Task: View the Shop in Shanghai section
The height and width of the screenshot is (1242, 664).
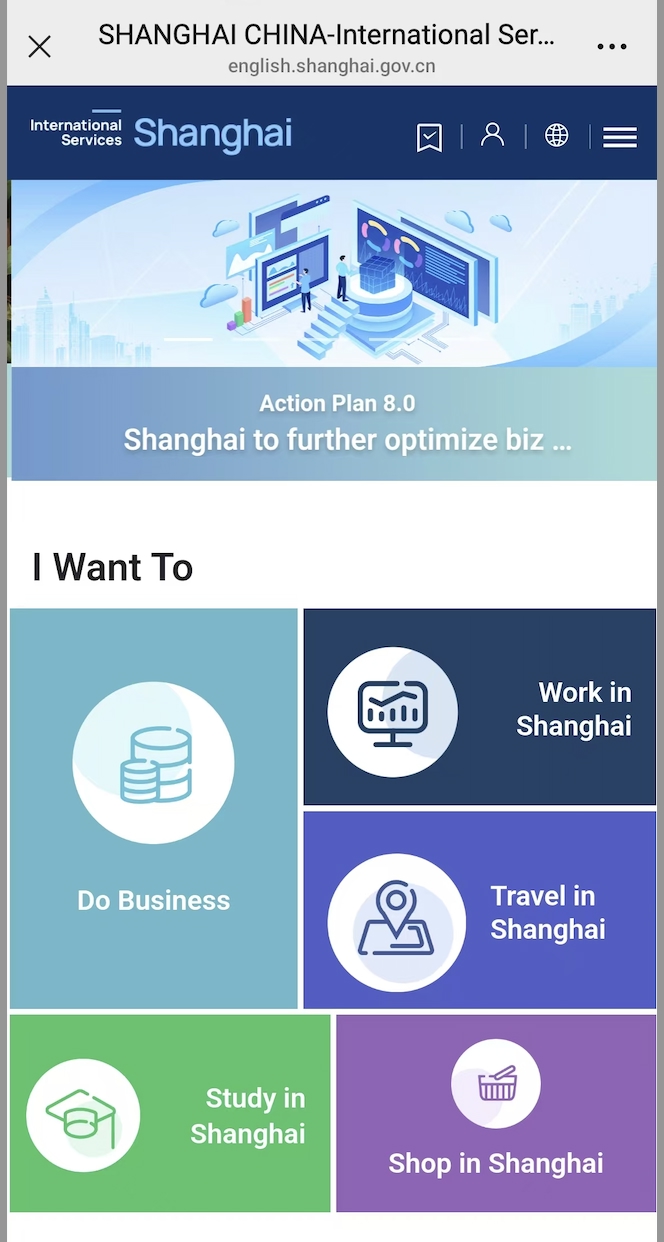Action: [x=496, y=1114]
